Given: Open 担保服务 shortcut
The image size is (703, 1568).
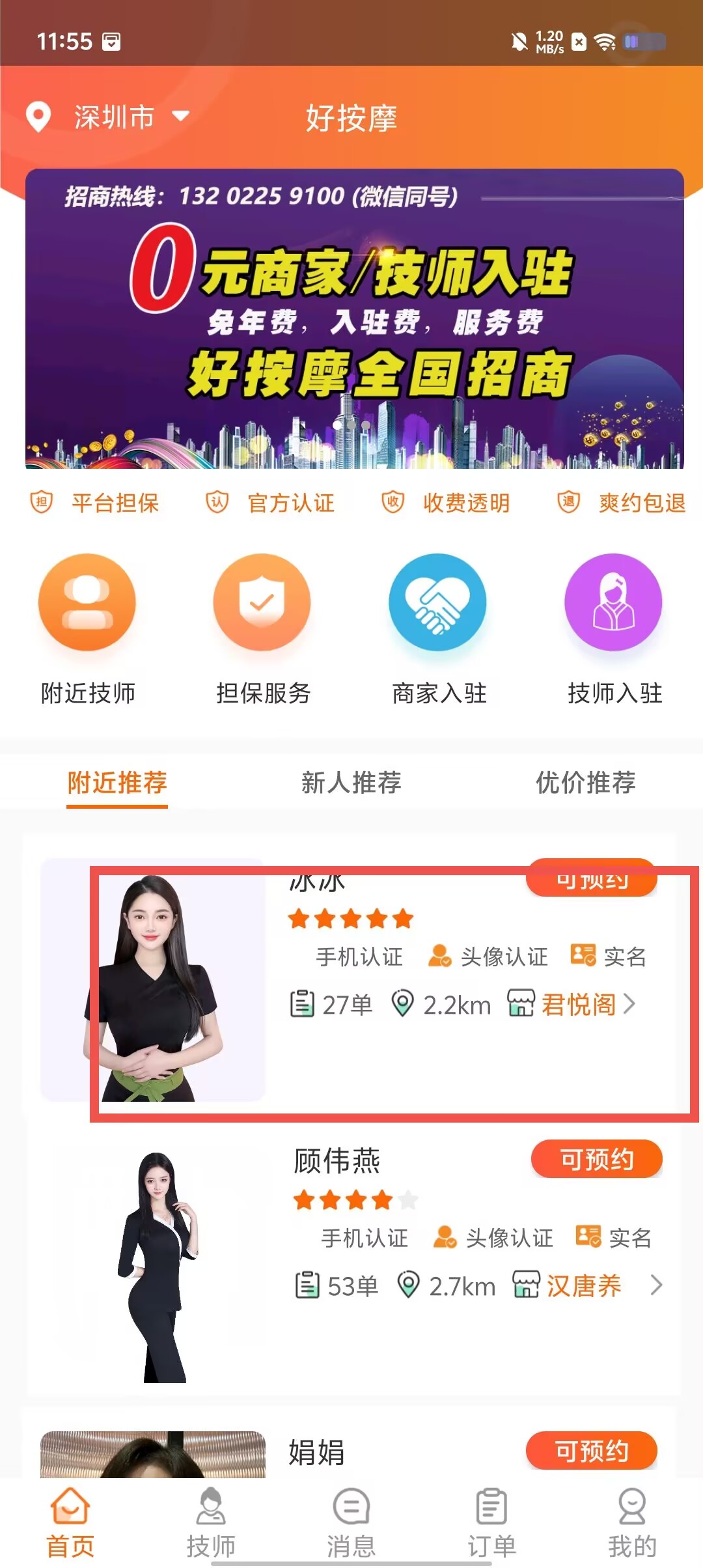Looking at the screenshot, I should 263,630.
